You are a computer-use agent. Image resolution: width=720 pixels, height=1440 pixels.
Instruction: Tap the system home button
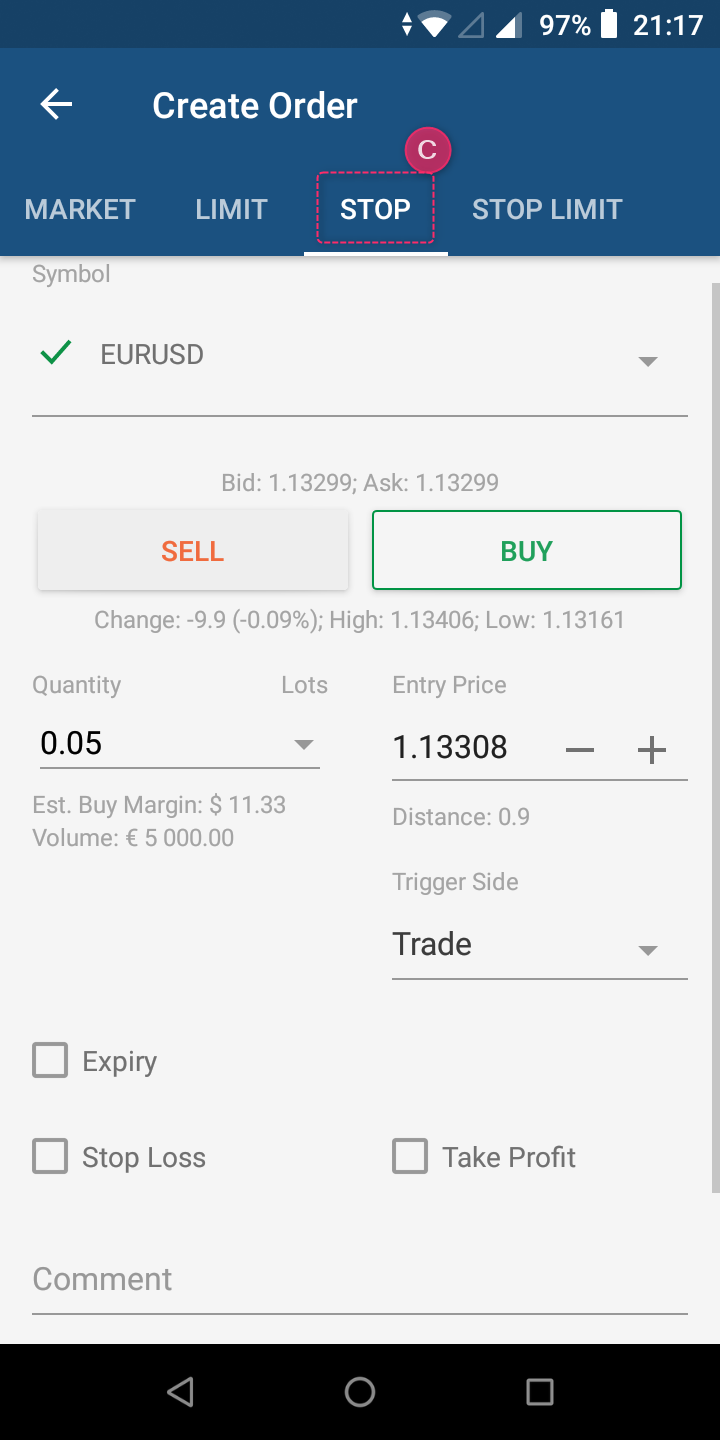point(360,1392)
